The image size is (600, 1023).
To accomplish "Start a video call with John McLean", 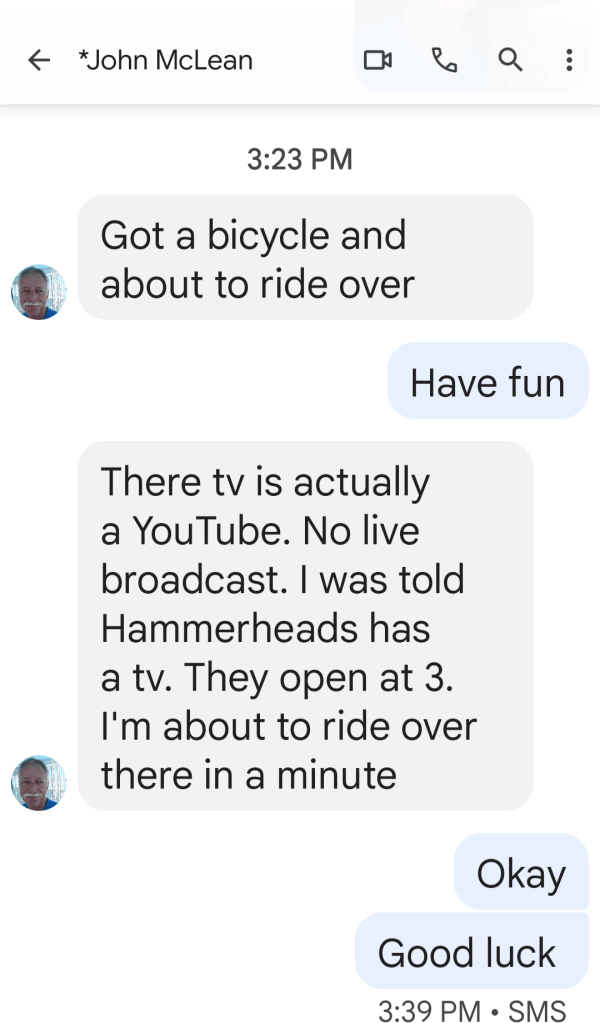I will (x=377, y=60).
